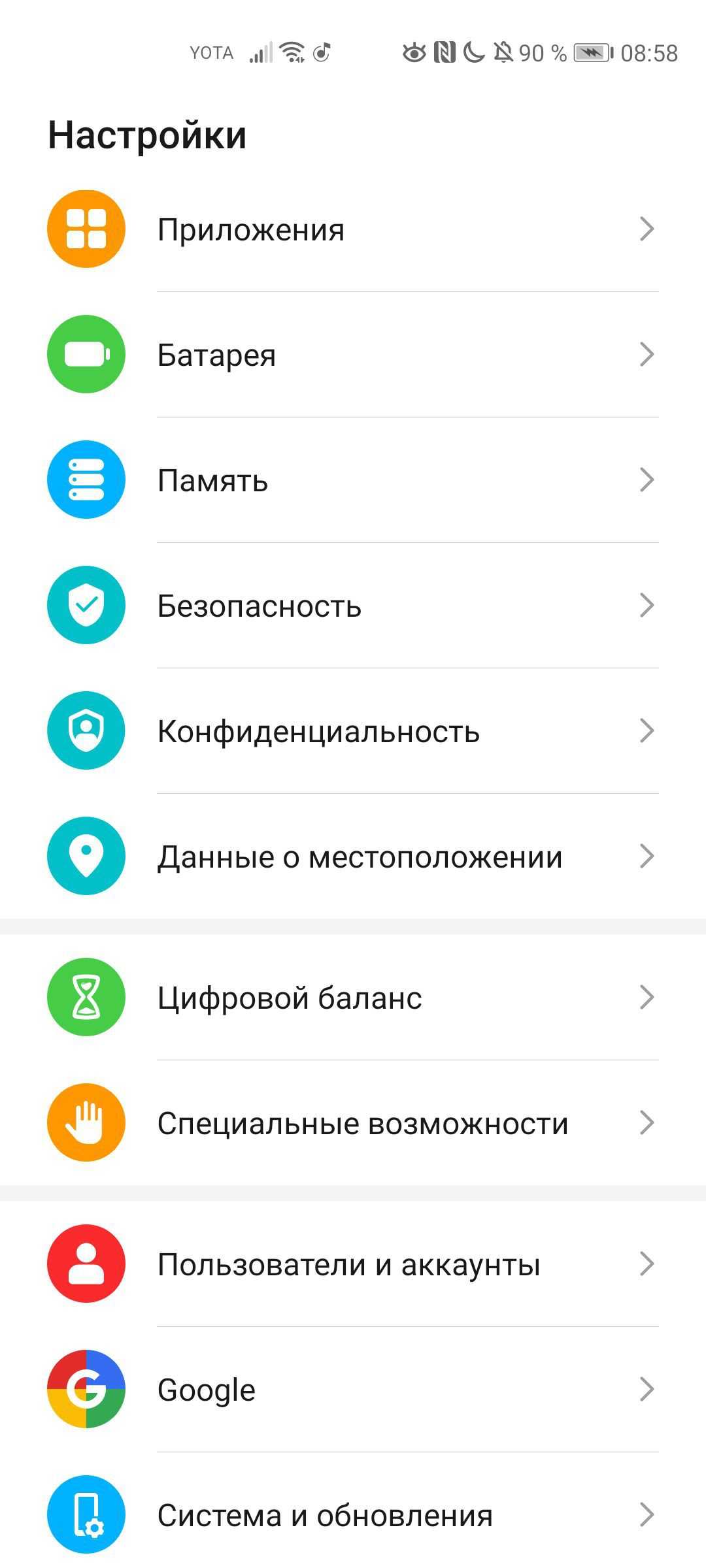The width and height of the screenshot is (706, 1568).
Task: Open the Память storage row
Action: pos(353,480)
